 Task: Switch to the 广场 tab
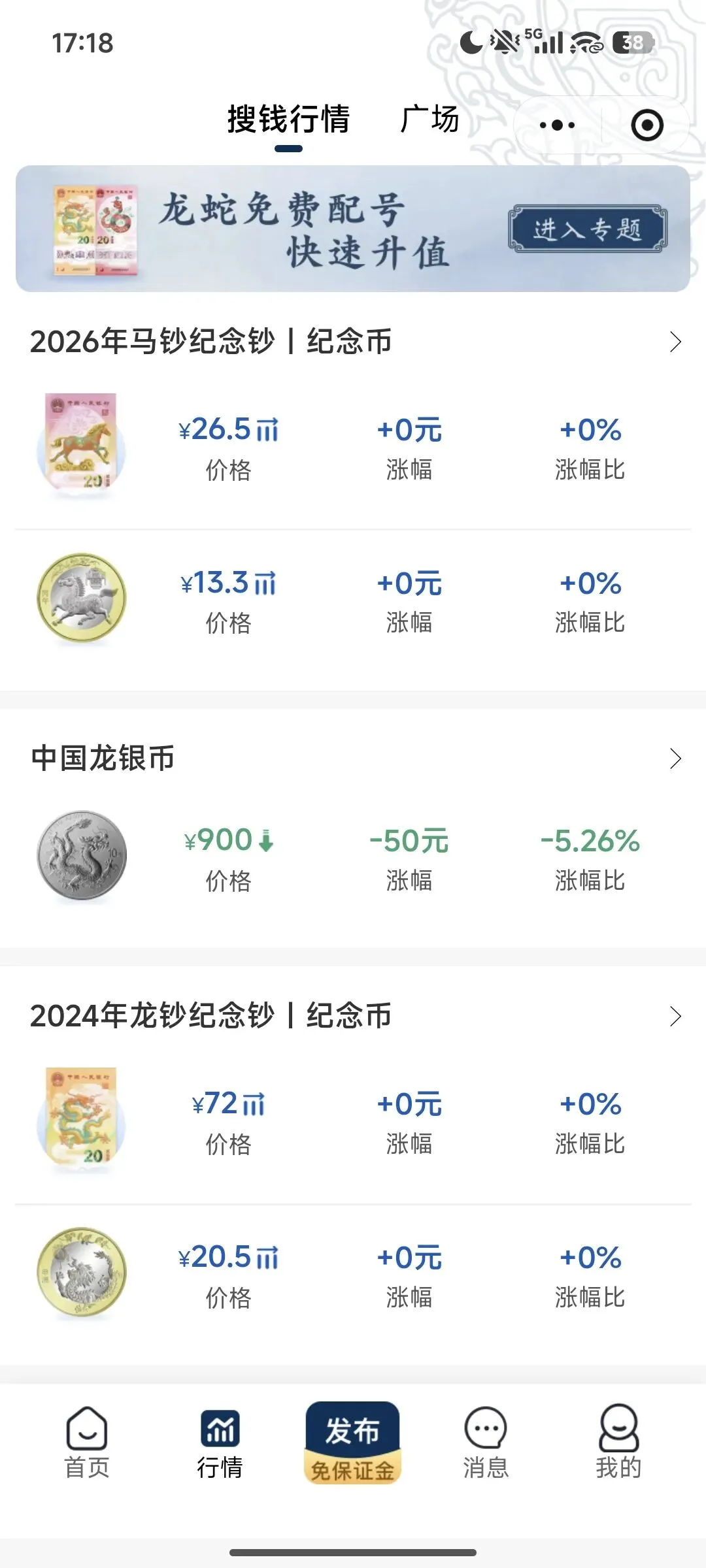click(429, 120)
